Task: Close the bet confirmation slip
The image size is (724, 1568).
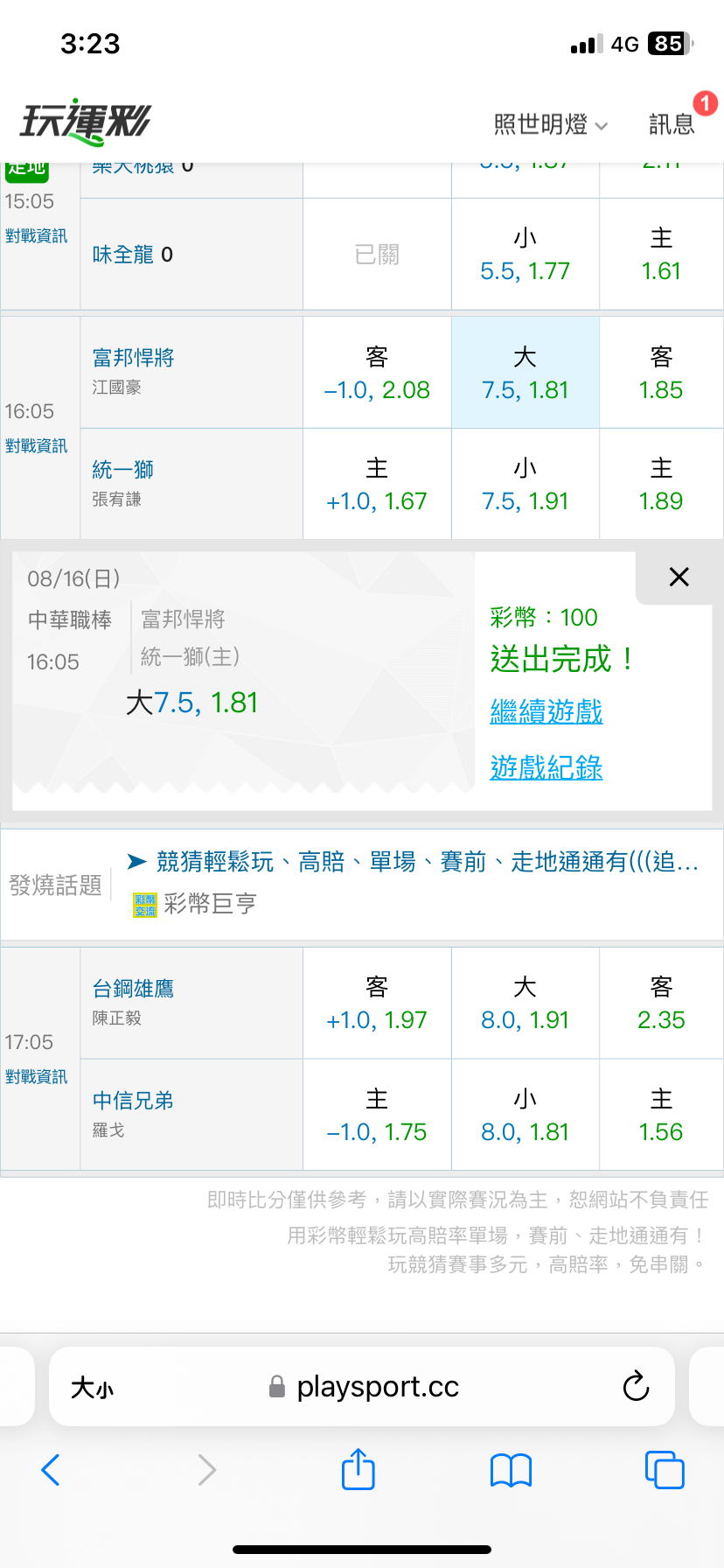Action: tap(679, 577)
